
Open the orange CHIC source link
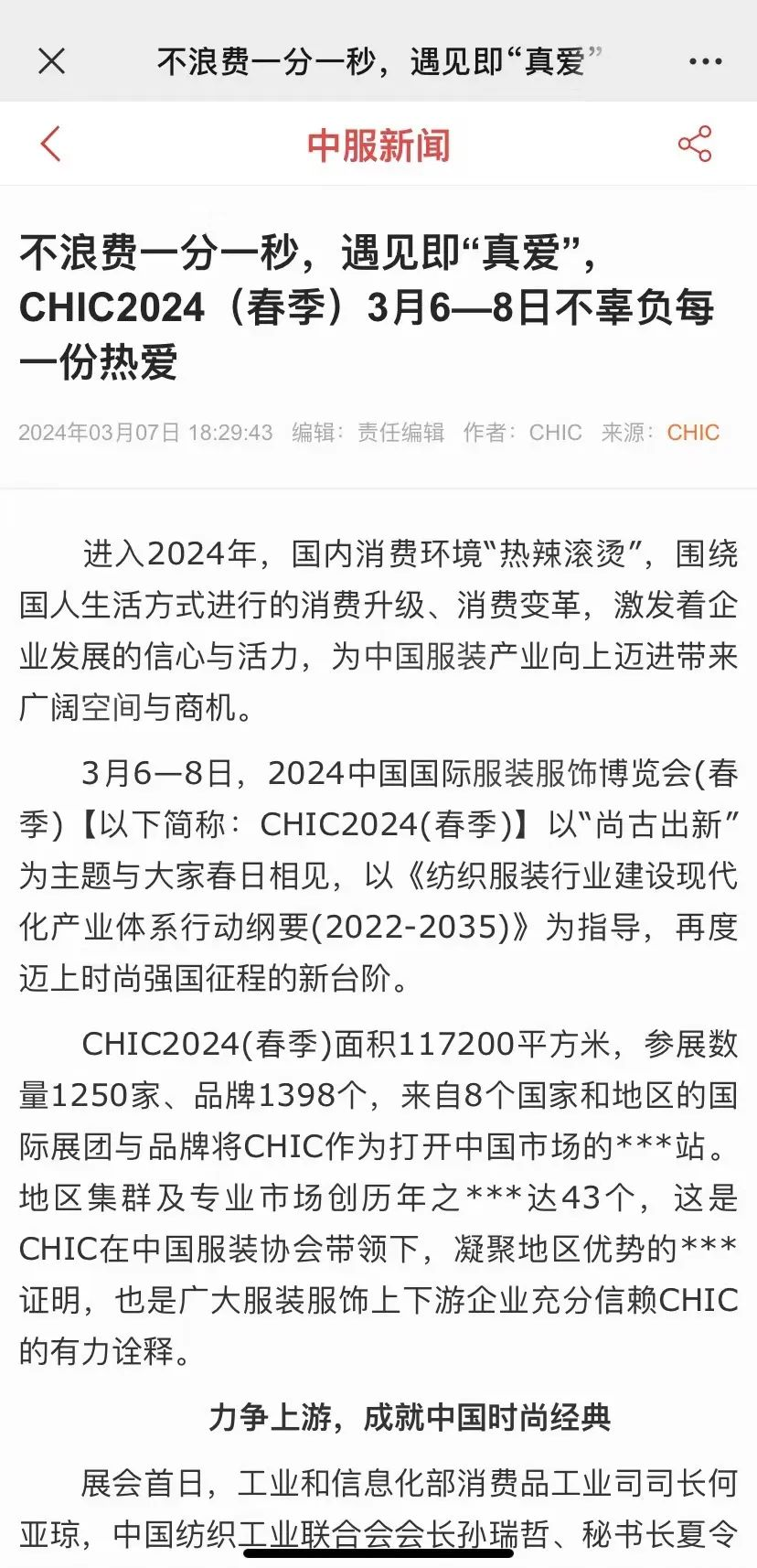coord(693,432)
